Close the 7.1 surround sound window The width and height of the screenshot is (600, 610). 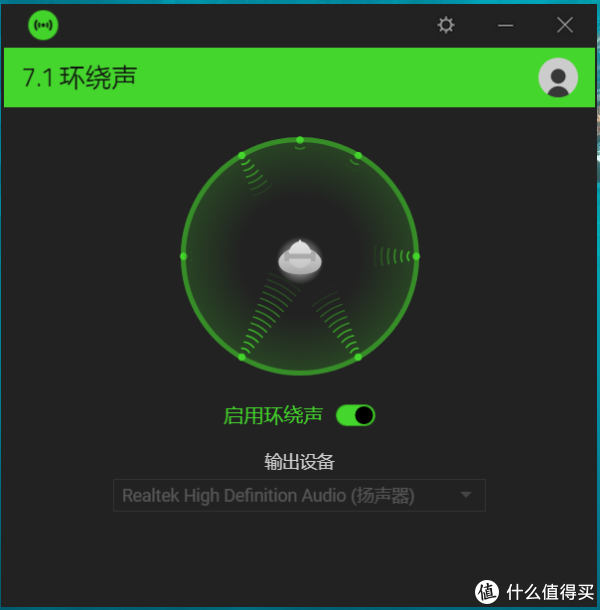565,25
